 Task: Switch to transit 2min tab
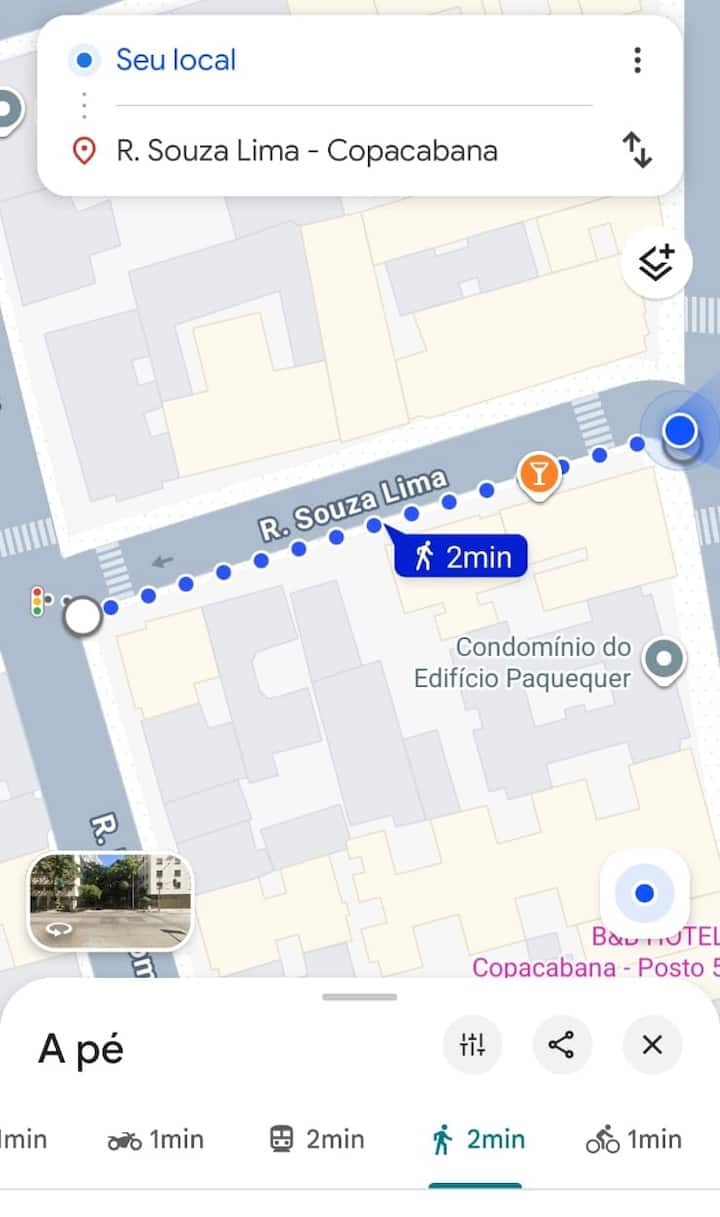317,1139
